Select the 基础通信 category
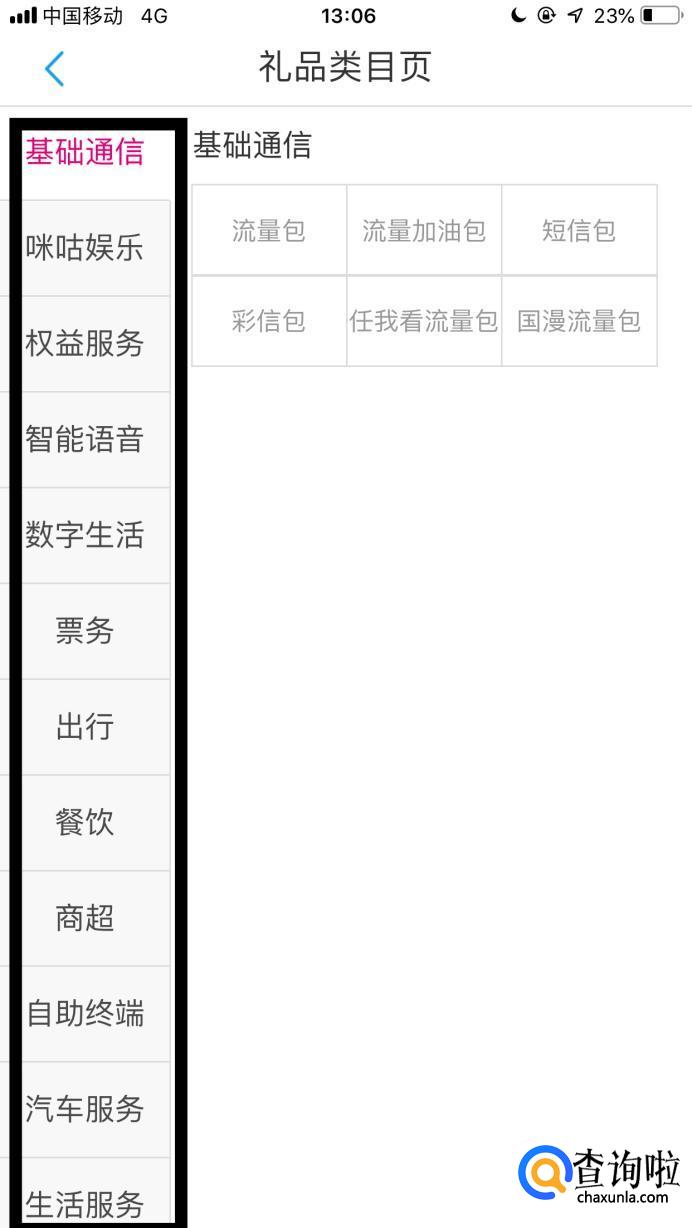 [x=85, y=152]
